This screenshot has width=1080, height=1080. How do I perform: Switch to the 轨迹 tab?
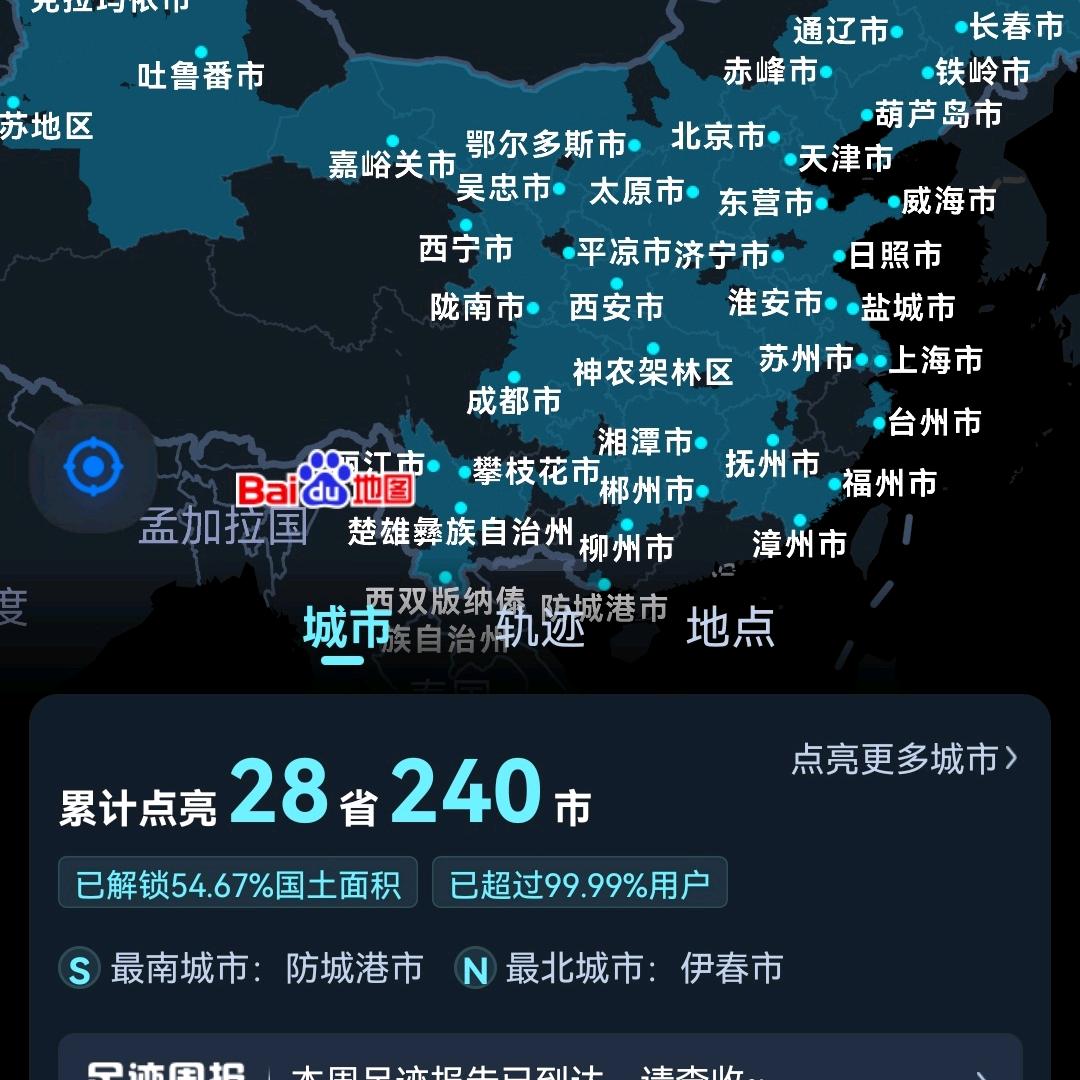point(540,628)
